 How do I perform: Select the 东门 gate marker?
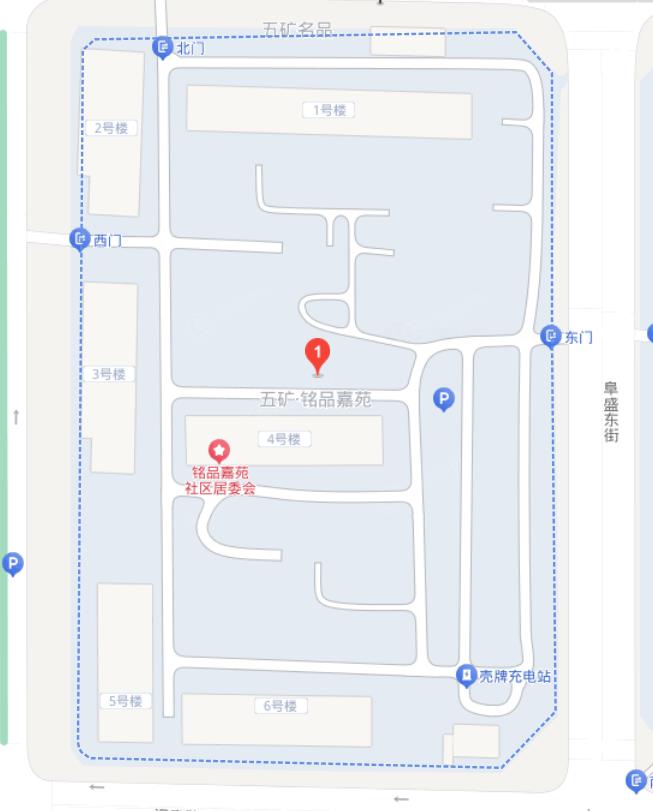pos(551,336)
